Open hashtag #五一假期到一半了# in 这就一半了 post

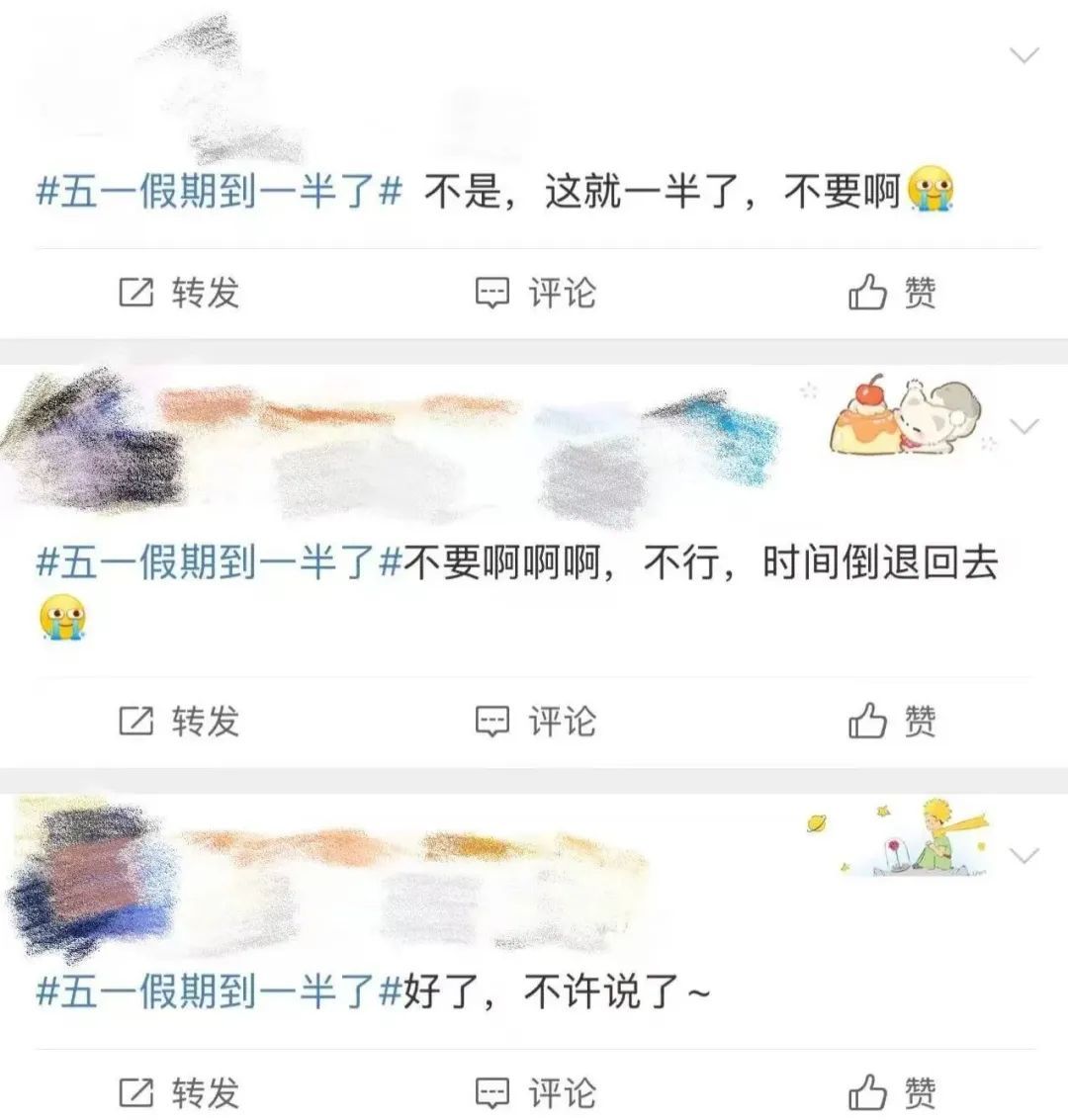pyautogui.click(x=219, y=190)
